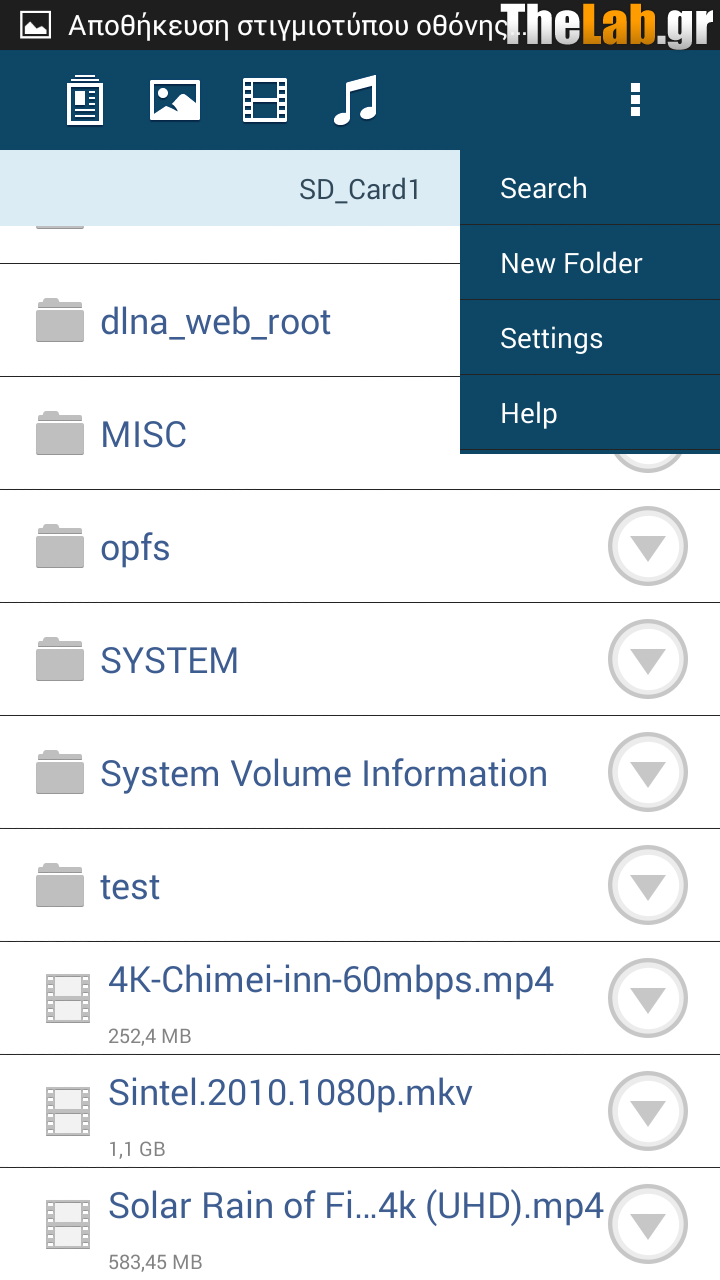720x1280 pixels.
Task: Close the three-dot overflow menu
Action: point(635,100)
